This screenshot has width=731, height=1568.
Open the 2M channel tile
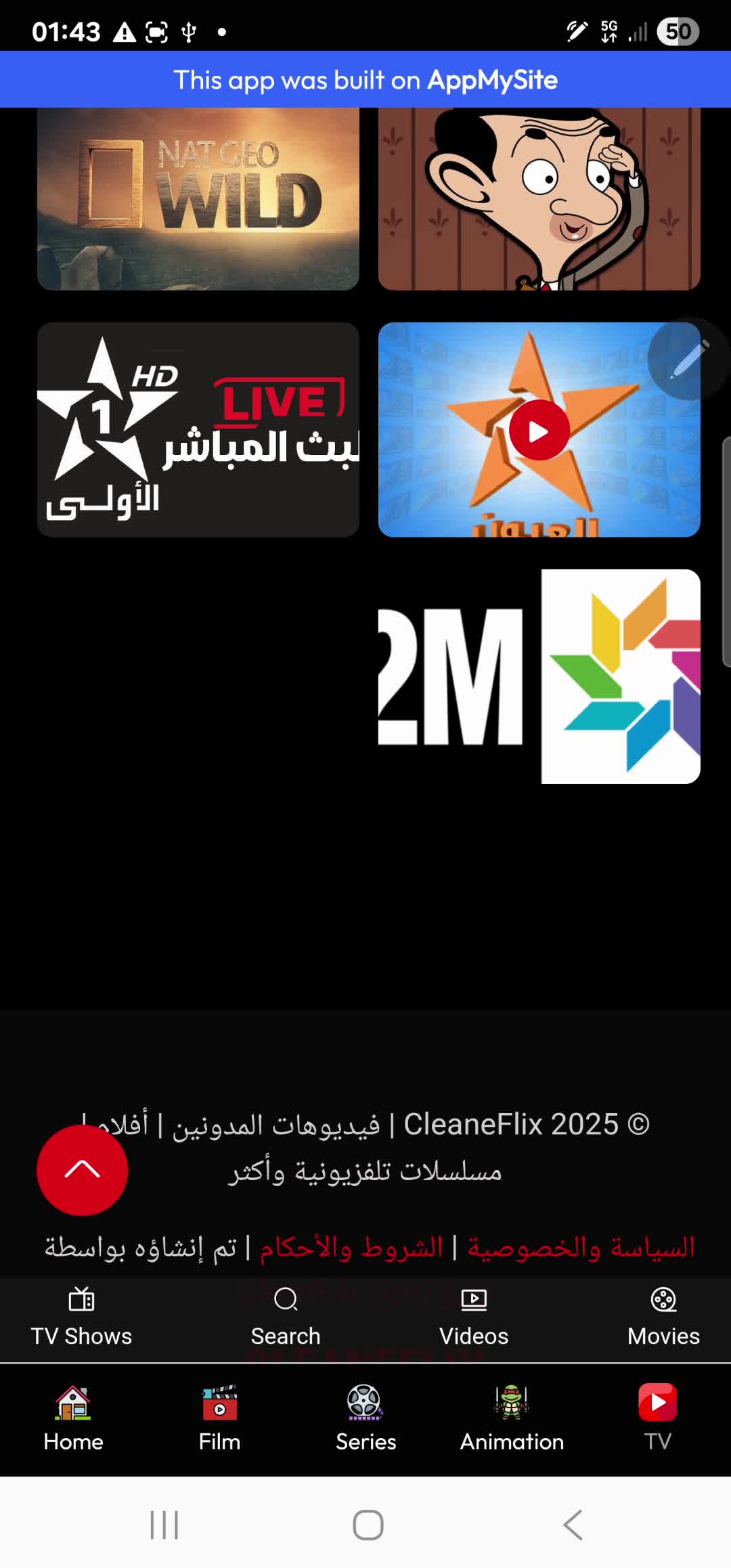539,676
